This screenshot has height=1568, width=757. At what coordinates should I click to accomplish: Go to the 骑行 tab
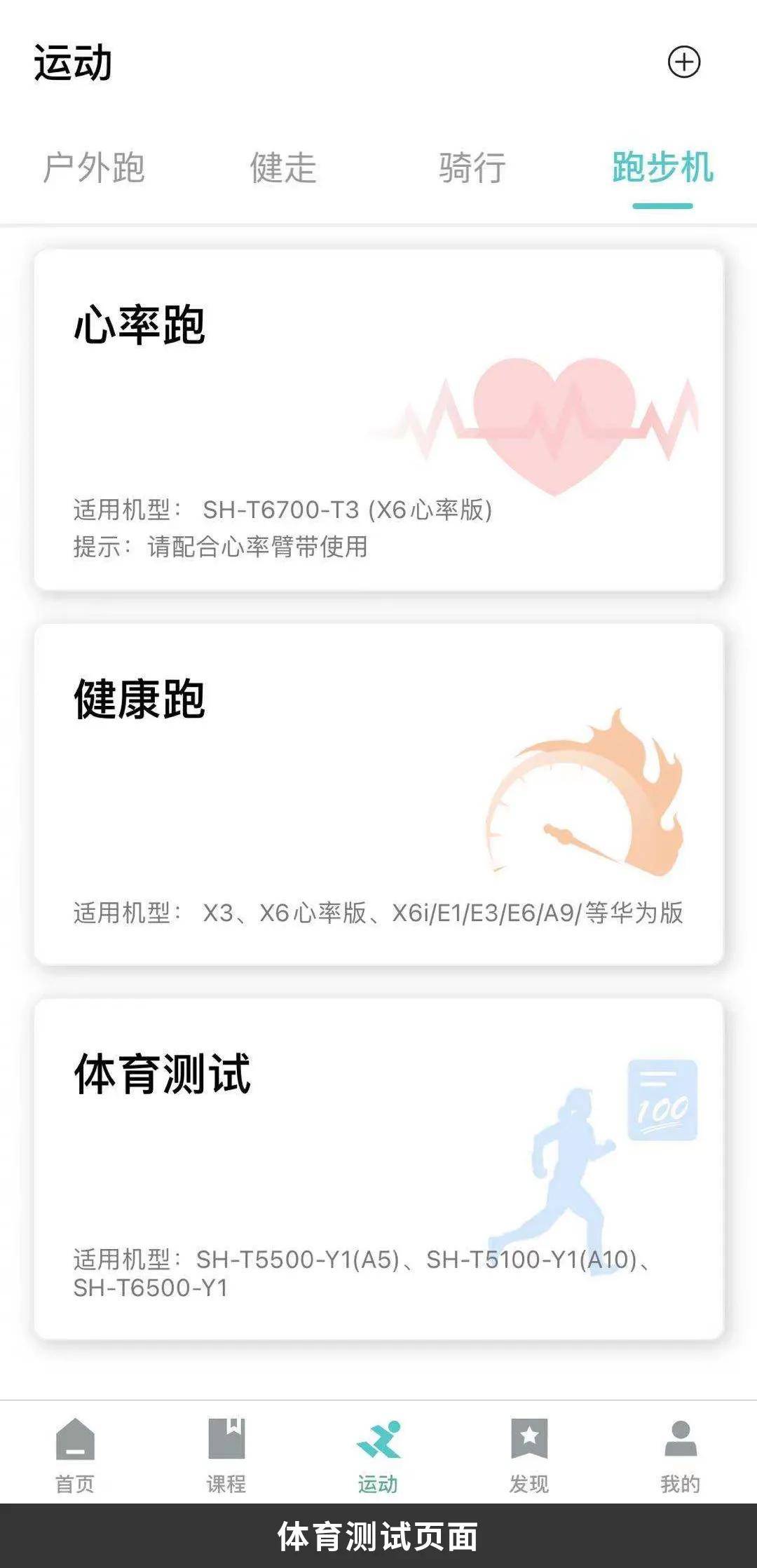pyautogui.click(x=472, y=168)
